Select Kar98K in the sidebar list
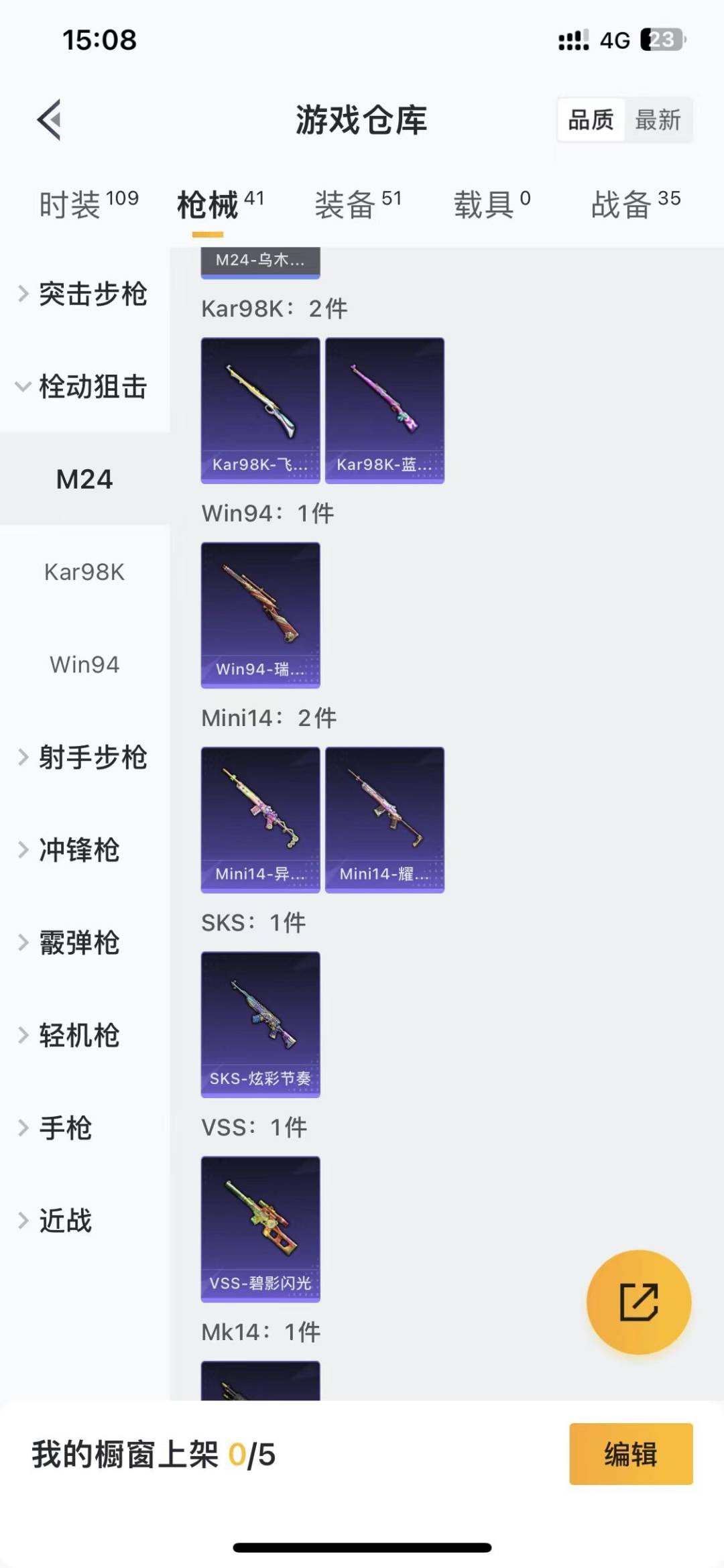This screenshot has height=1568, width=724. click(x=85, y=572)
